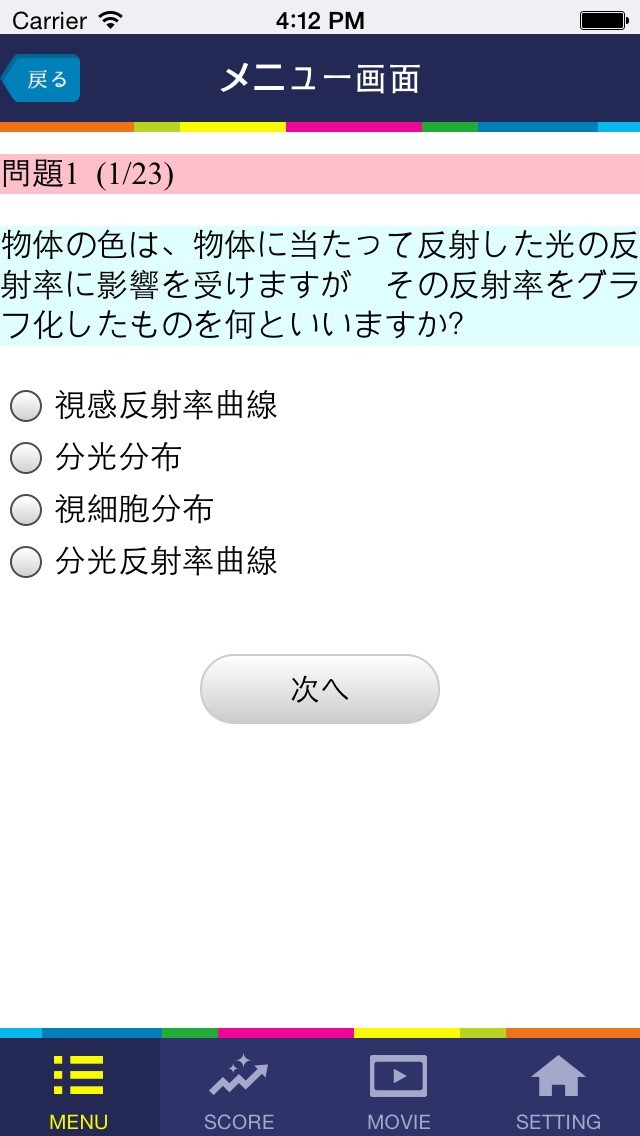Mark 分光反射率曲線 as the answer
Screen dimensions: 640x1136
tap(26, 562)
